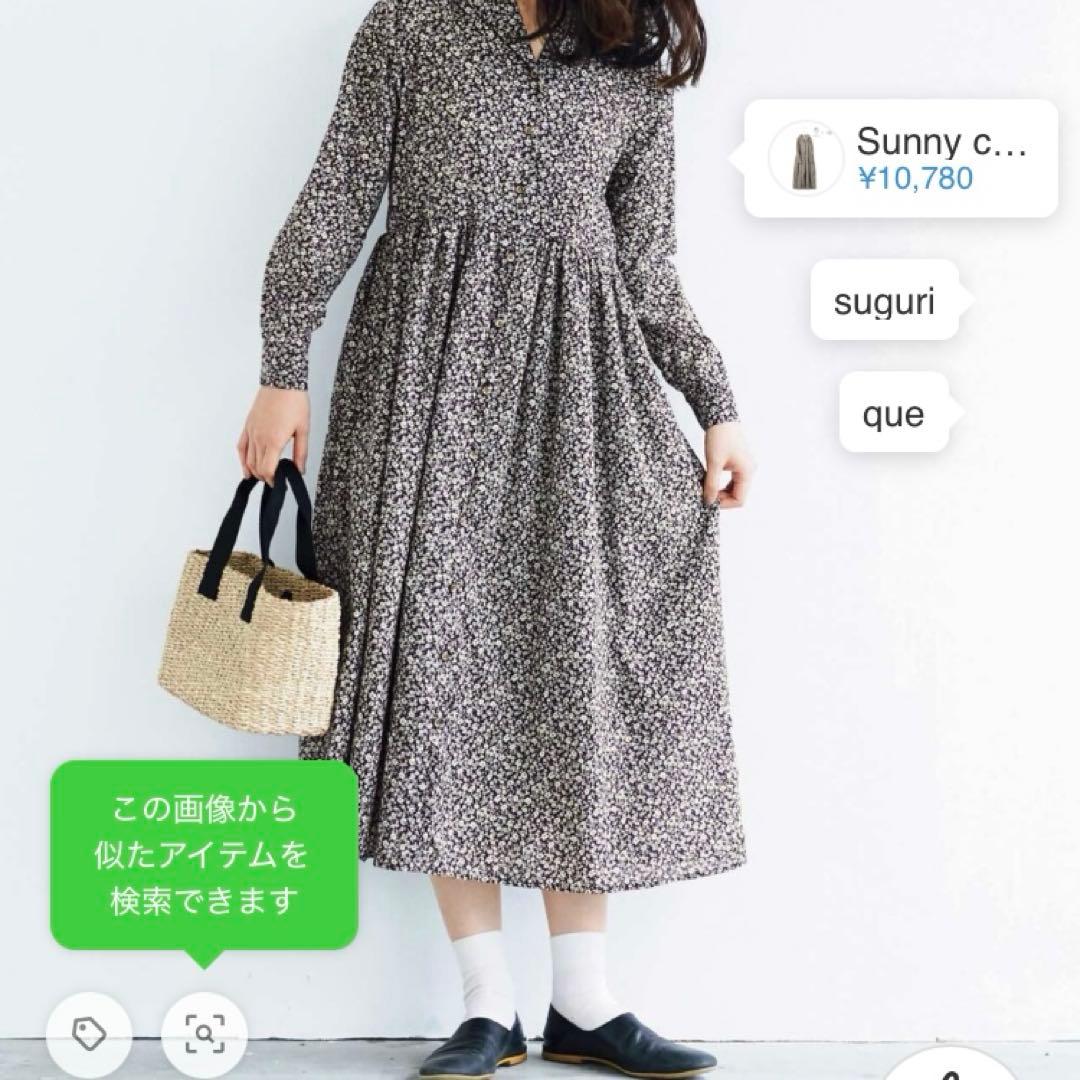Dismiss the green image search tooltip
Screen dimensions: 1080x1080
point(203,855)
